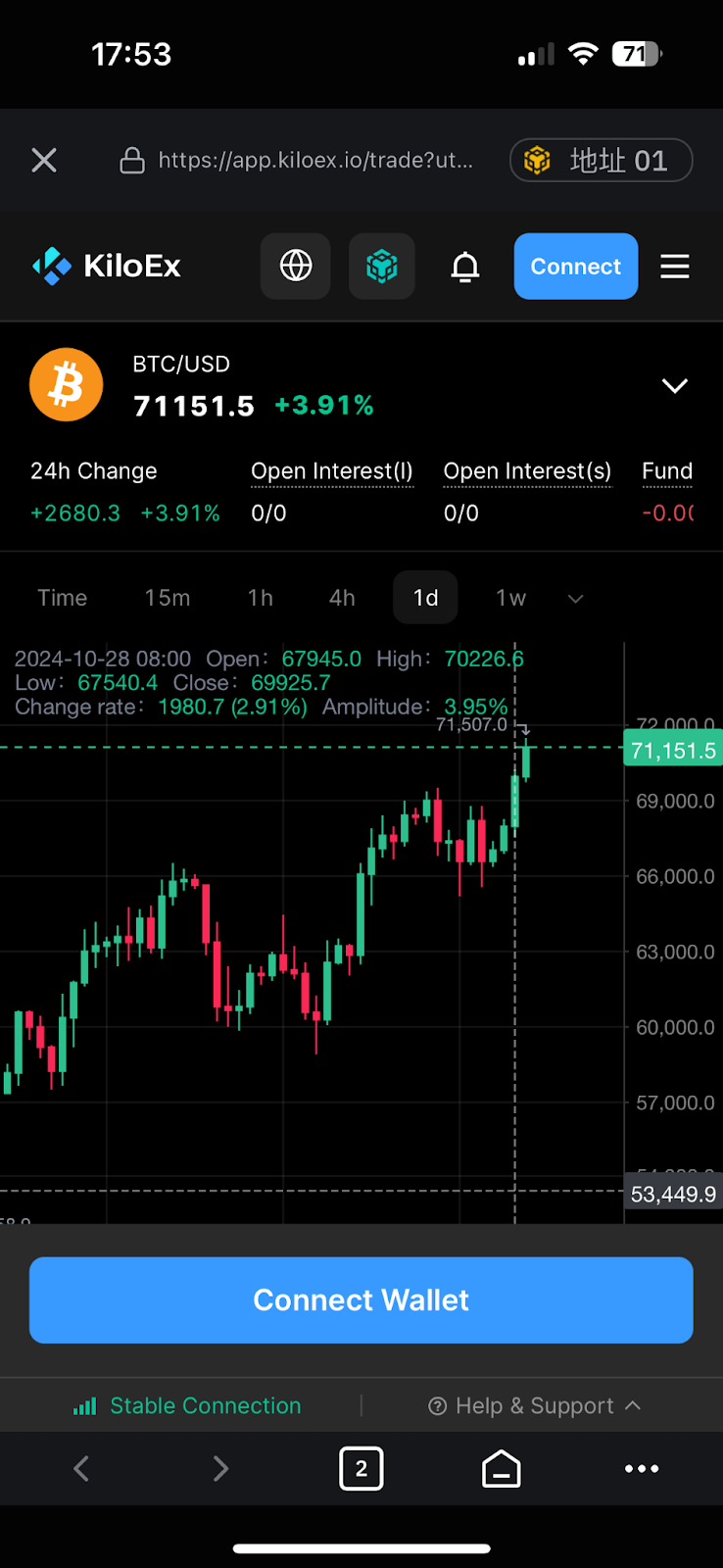
Task: Open the language globe icon
Action: 296,266
